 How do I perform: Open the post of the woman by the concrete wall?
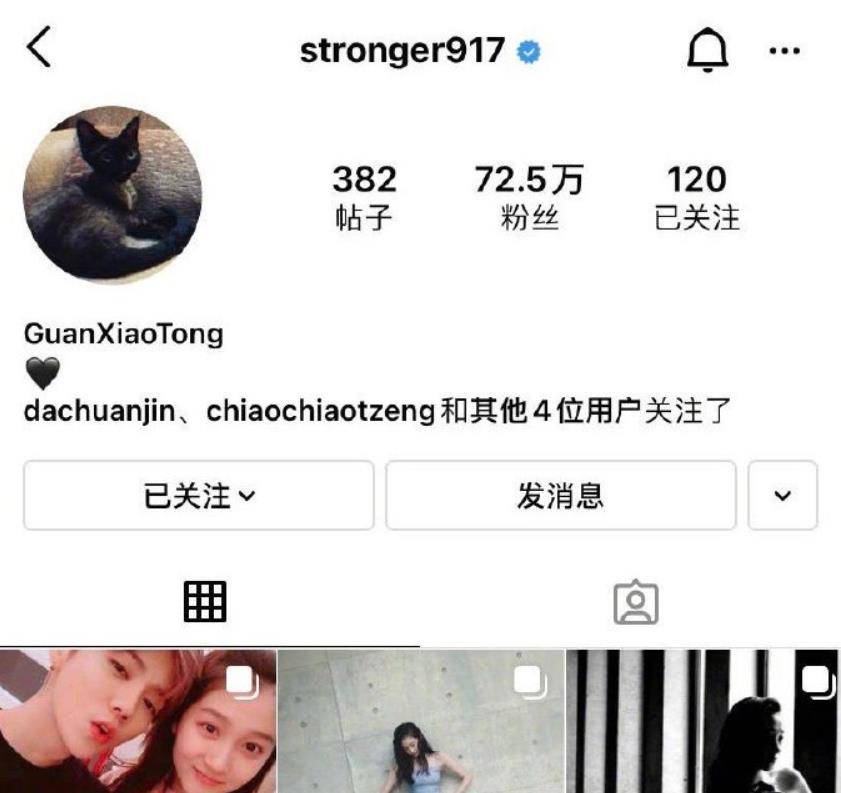coord(421,721)
